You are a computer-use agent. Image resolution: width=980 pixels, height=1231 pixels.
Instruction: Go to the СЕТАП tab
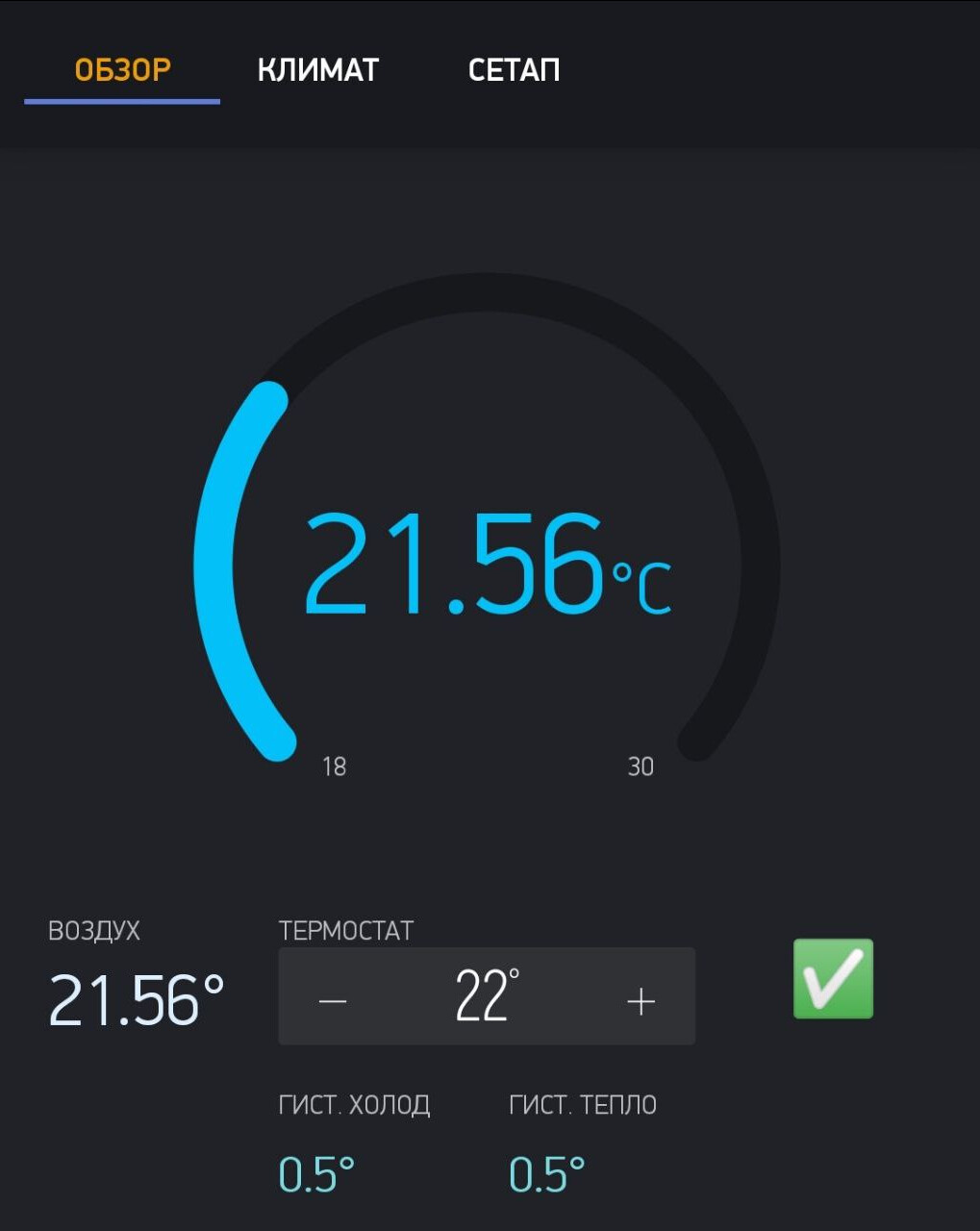[x=514, y=70]
